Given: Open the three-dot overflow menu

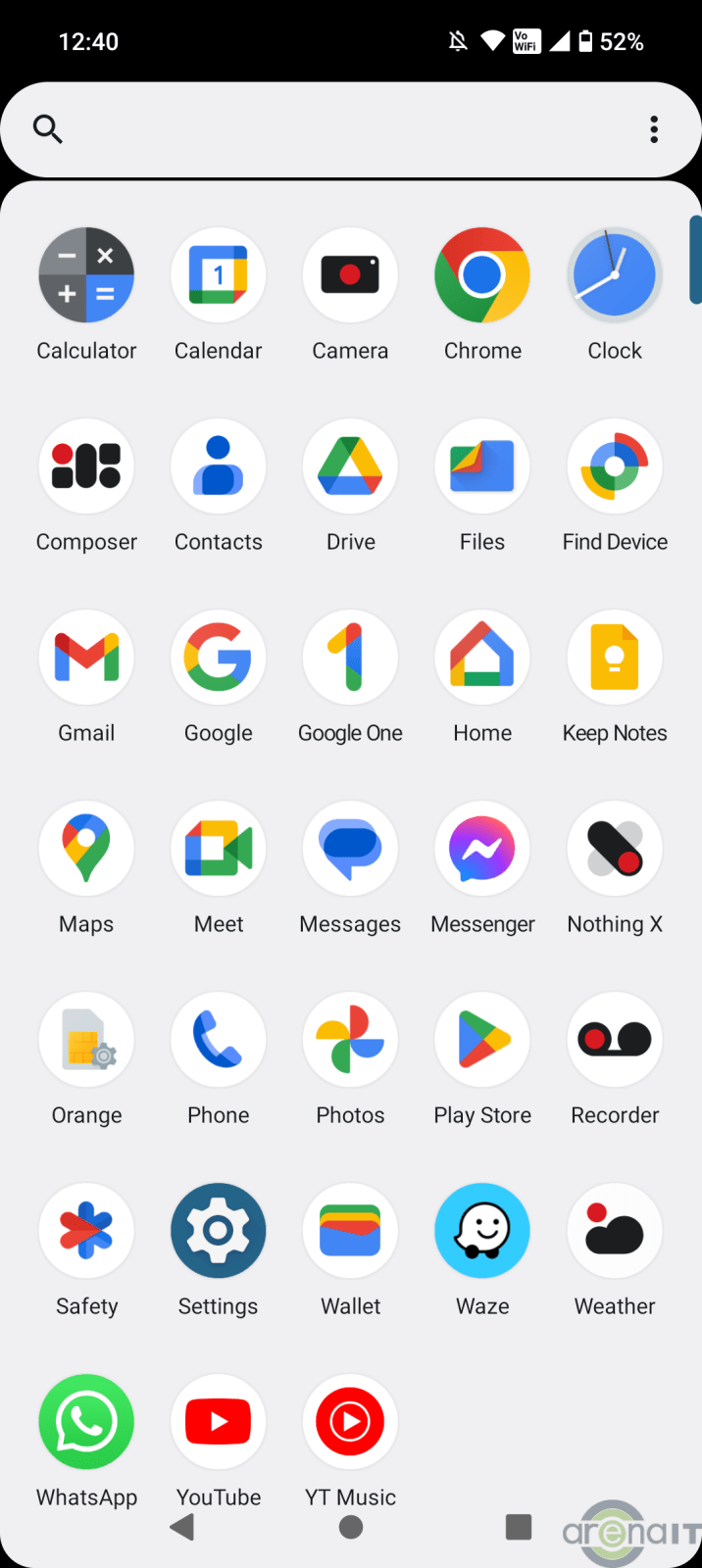Looking at the screenshot, I should [654, 129].
